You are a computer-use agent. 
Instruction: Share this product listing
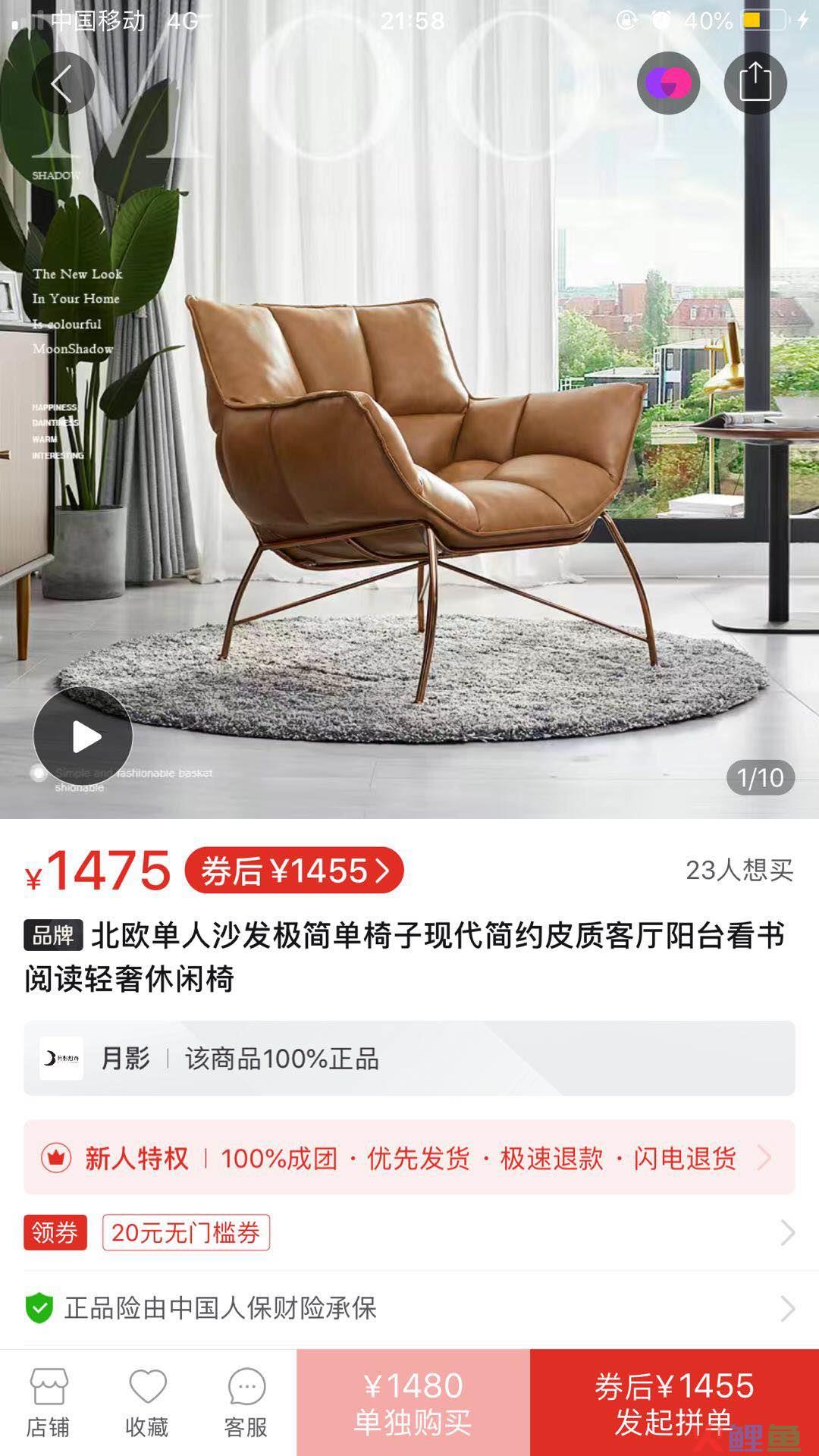(755, 83)
